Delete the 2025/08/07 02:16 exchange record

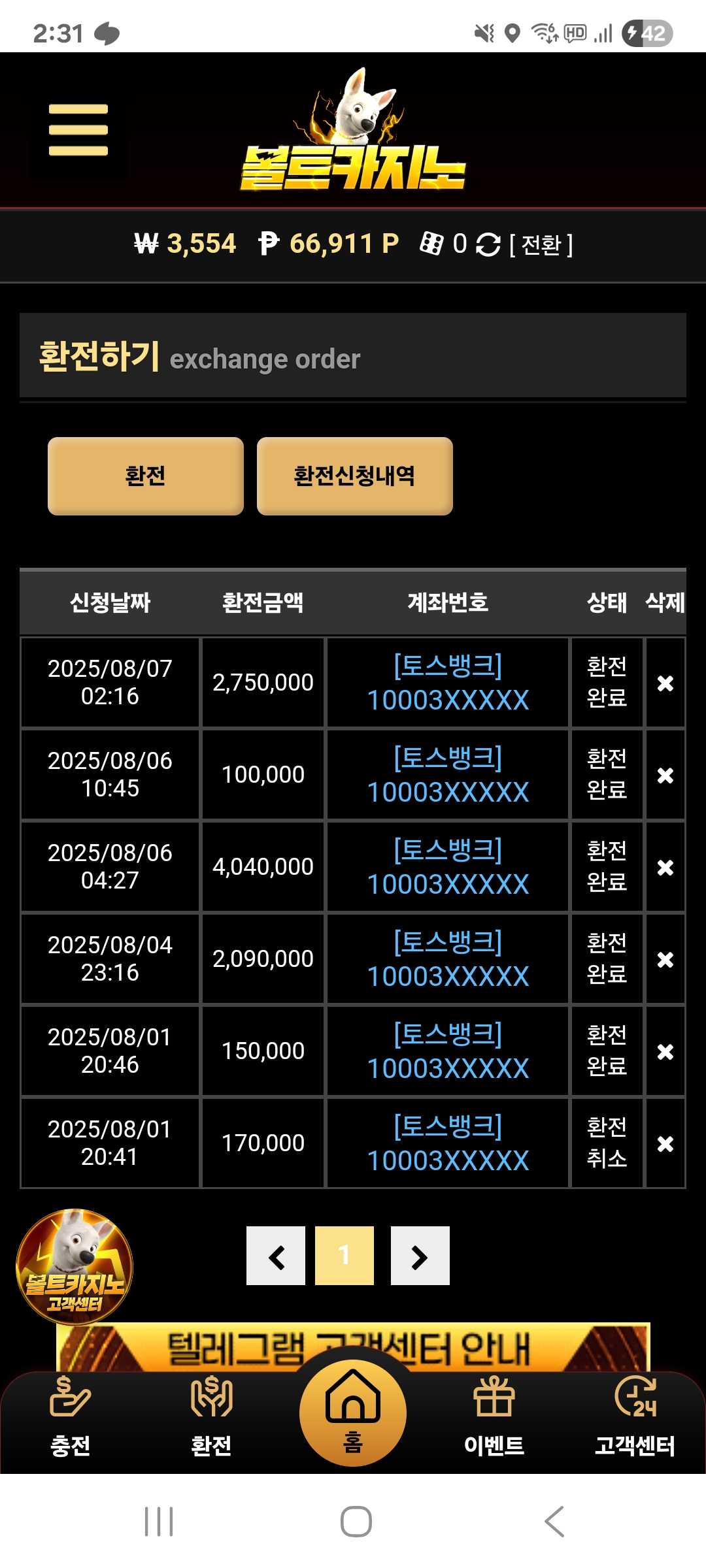[665, 683]
